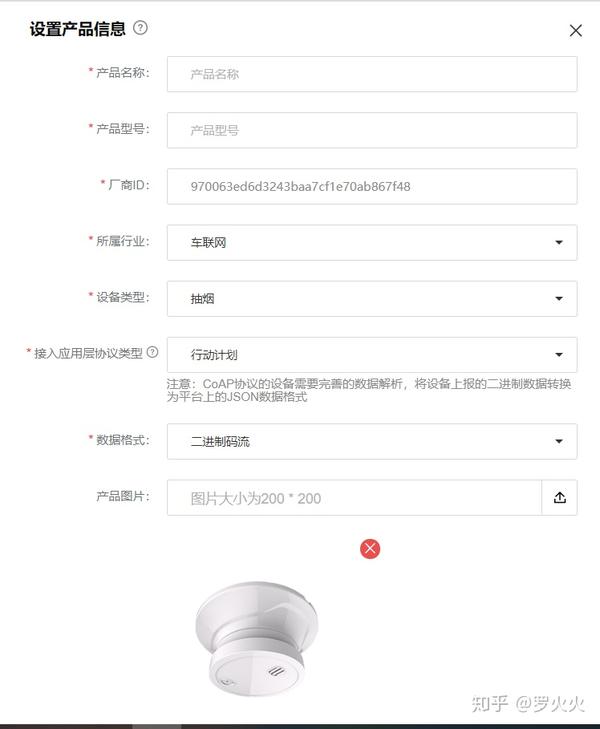
Task: Open the 数据格式 dropdown
Action: coord(371,441)
